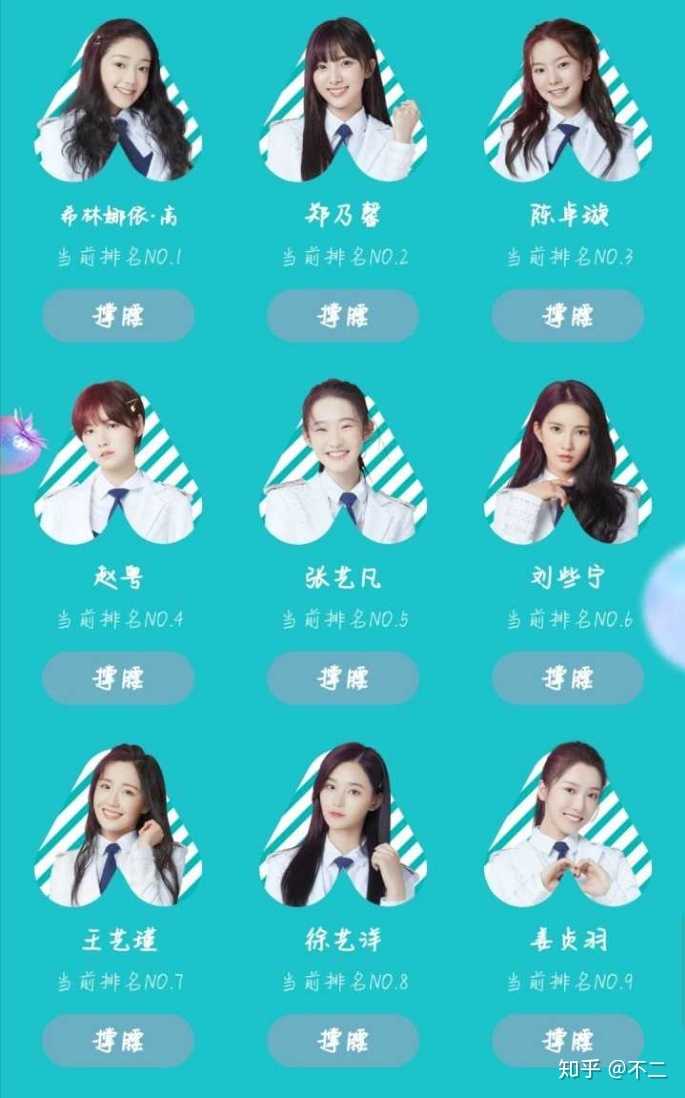Vote 撑腰 for 刘些宁
Viewport: 685px width, 1098px height.
click(568, 678)
